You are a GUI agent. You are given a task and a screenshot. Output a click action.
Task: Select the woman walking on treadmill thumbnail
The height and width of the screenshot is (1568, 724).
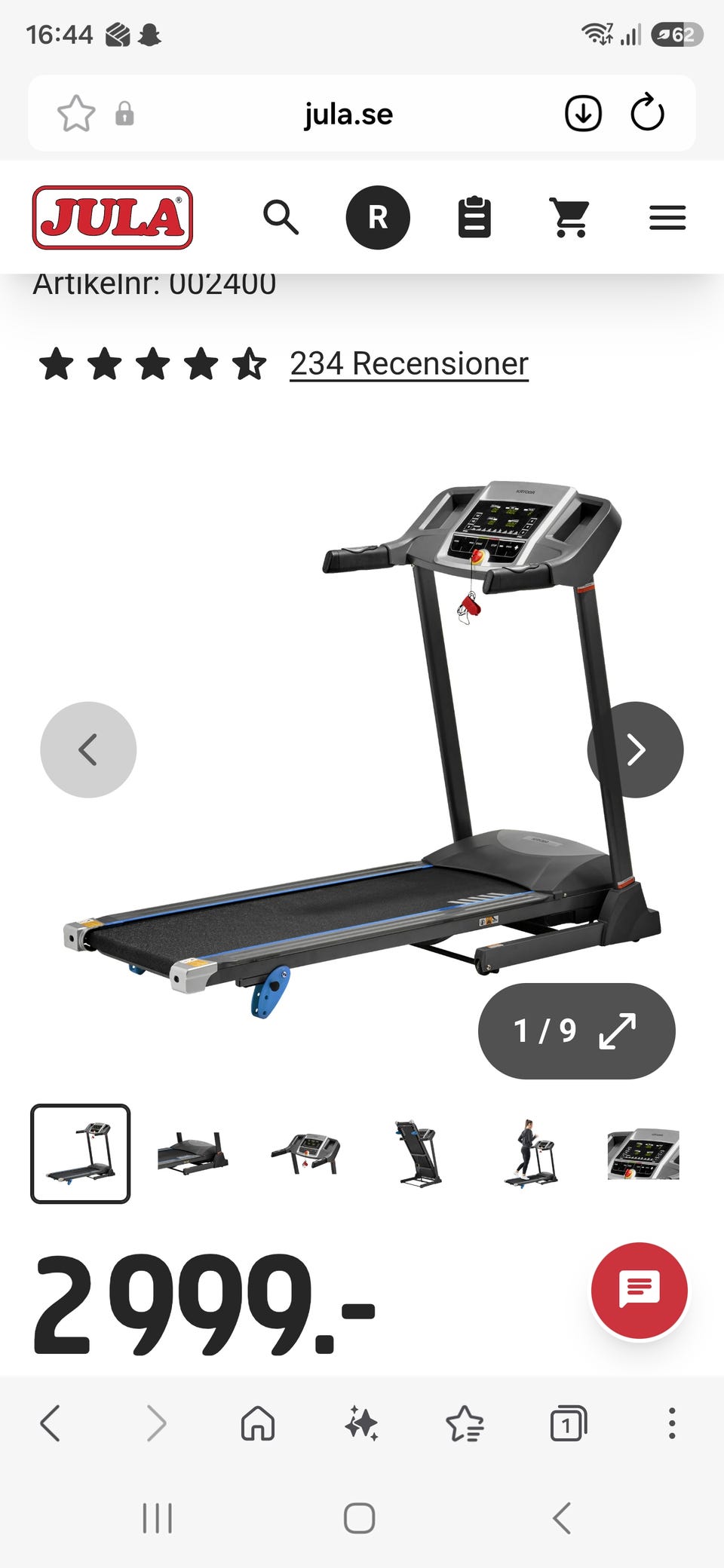click(x=531, y=1153)
